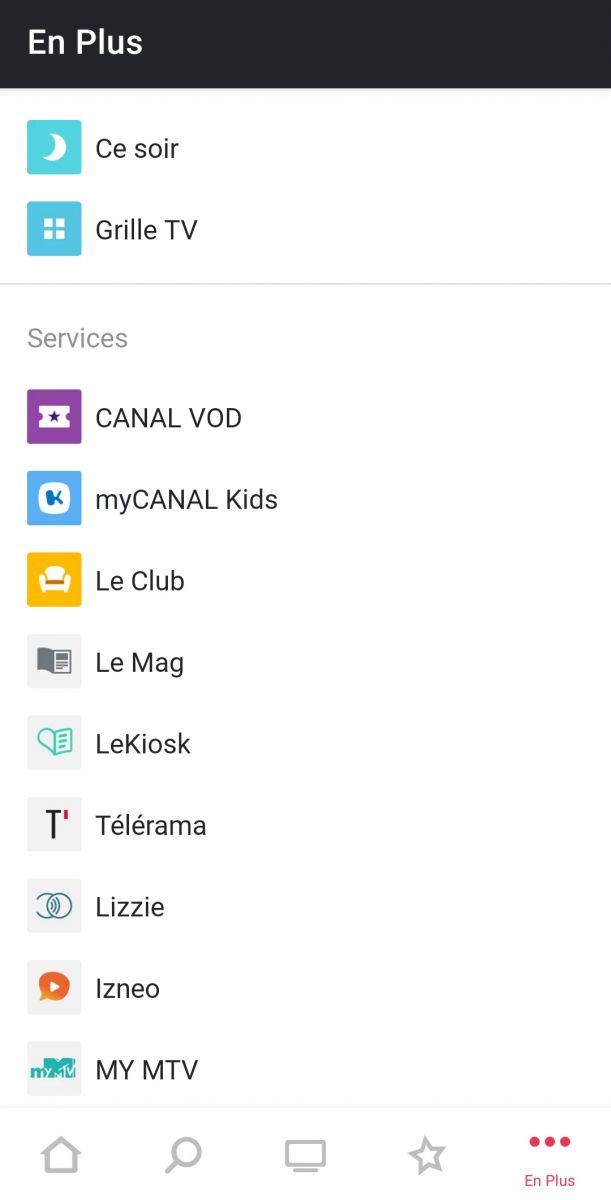Viewport: 611px width, 1200px height.
Task: Select Lizzie from services
Action: click(x=129, y=907)
